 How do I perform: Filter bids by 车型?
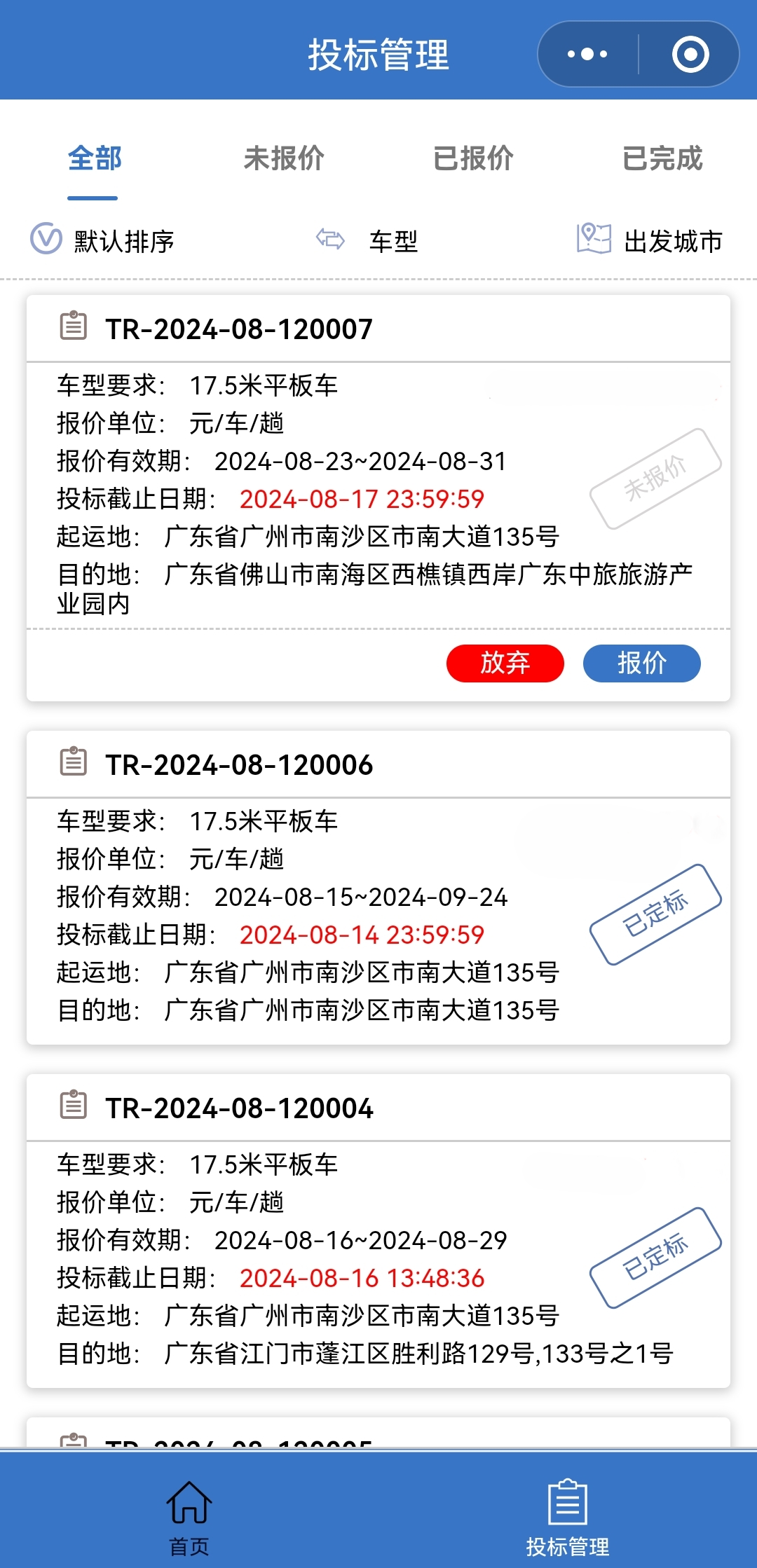368,241
